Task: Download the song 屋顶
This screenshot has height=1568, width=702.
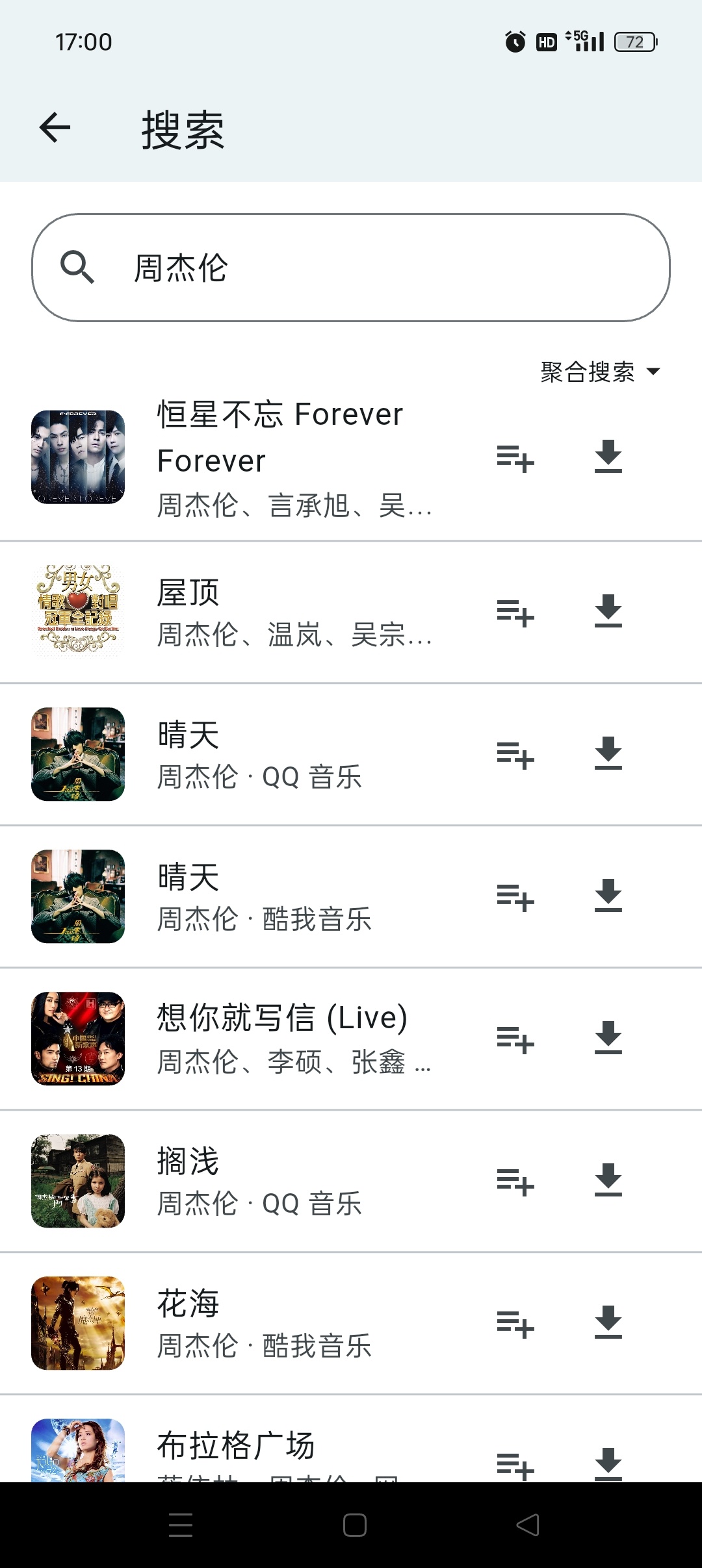Action: (x=608, y=612)
